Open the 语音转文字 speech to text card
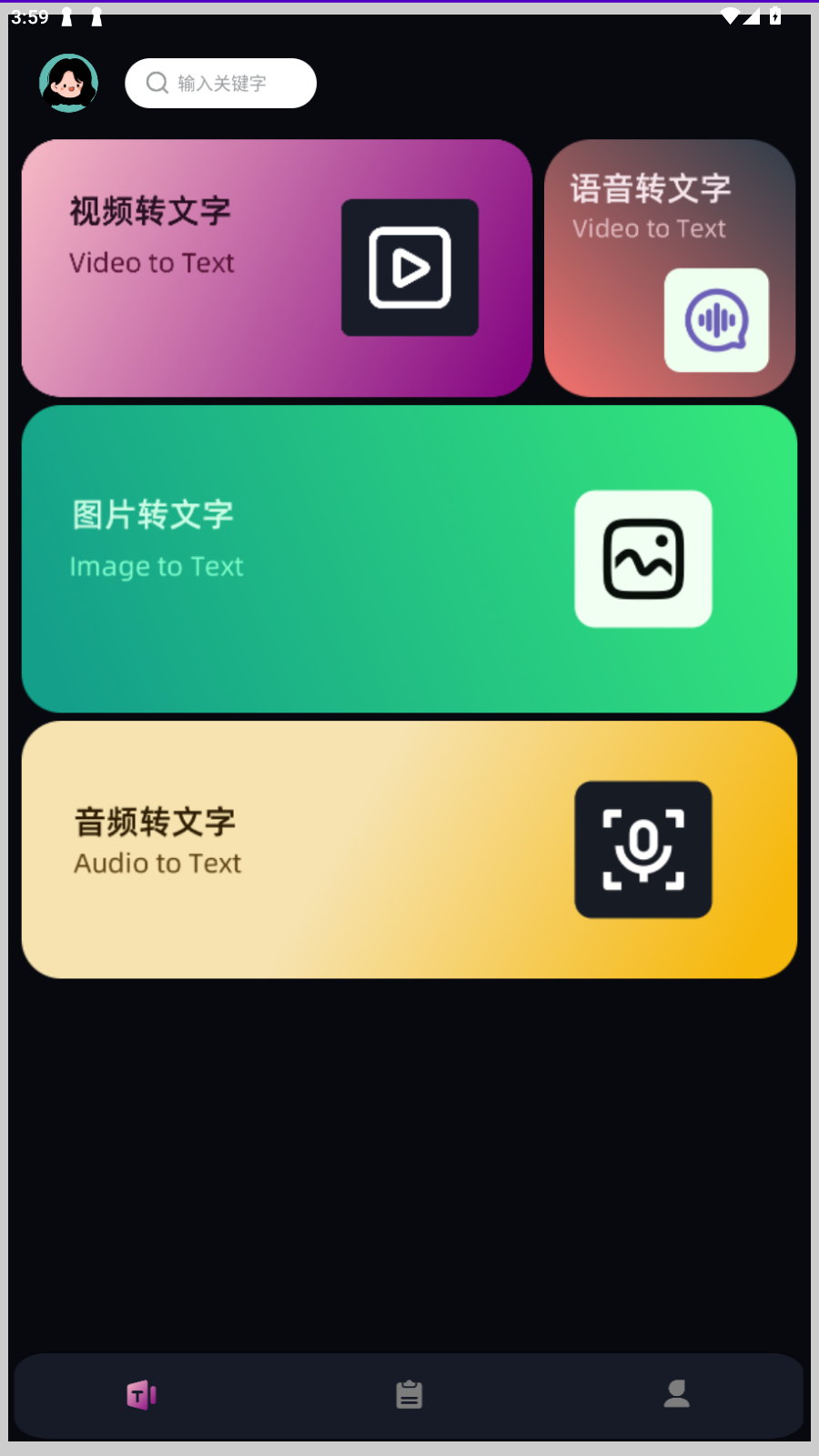This screenshot has height=1456, width=819. click(x=670, y=268)
